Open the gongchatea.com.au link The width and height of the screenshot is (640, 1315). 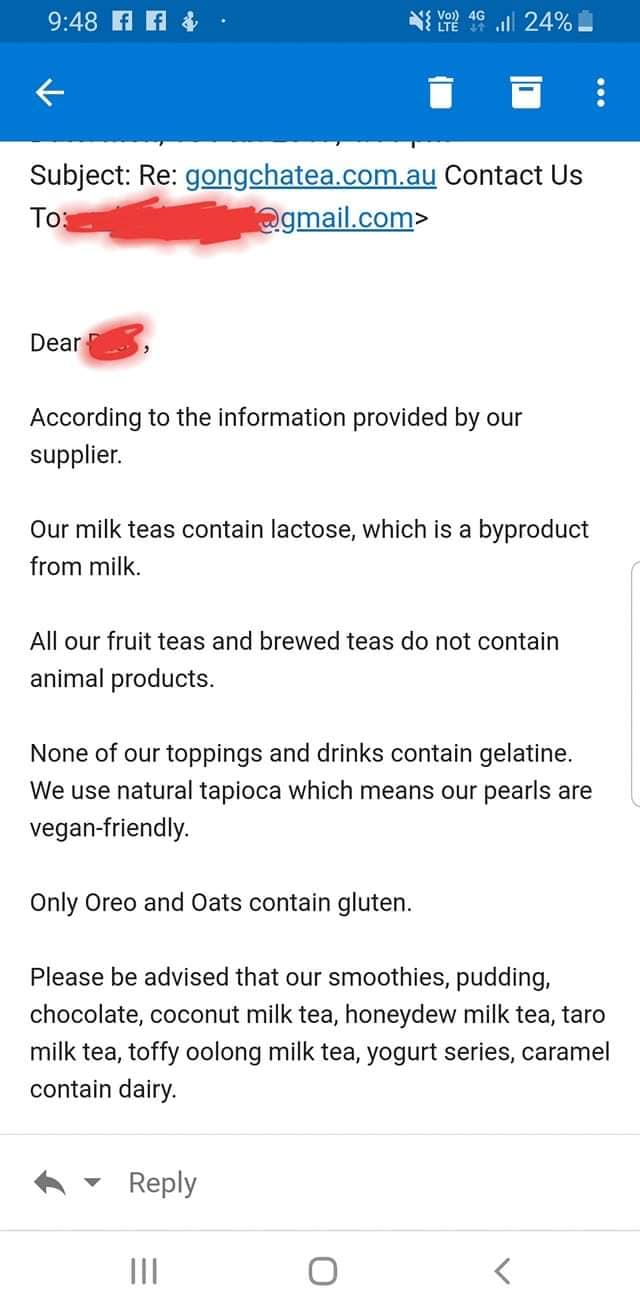coord(311,176)
